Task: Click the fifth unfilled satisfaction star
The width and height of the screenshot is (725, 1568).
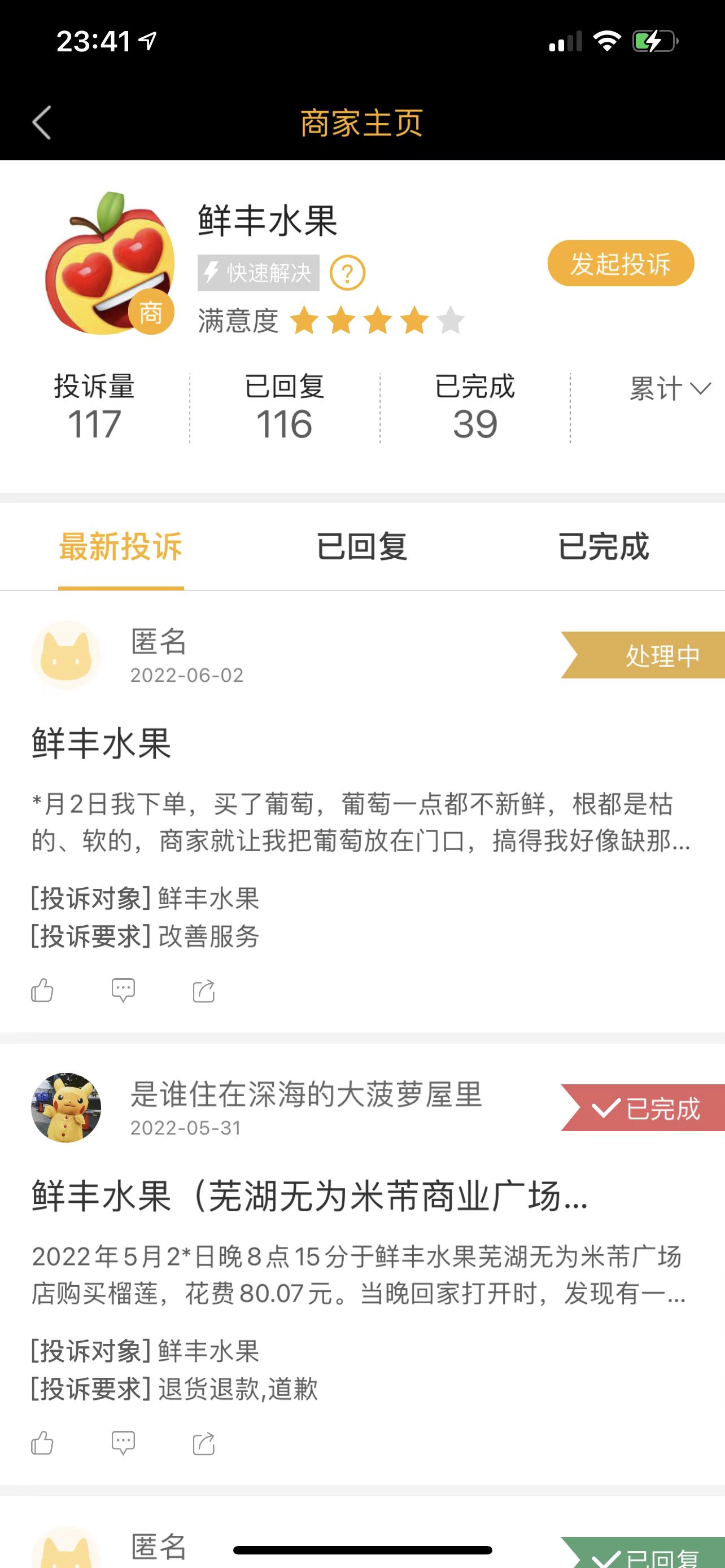Action: [x=449, y=319]
